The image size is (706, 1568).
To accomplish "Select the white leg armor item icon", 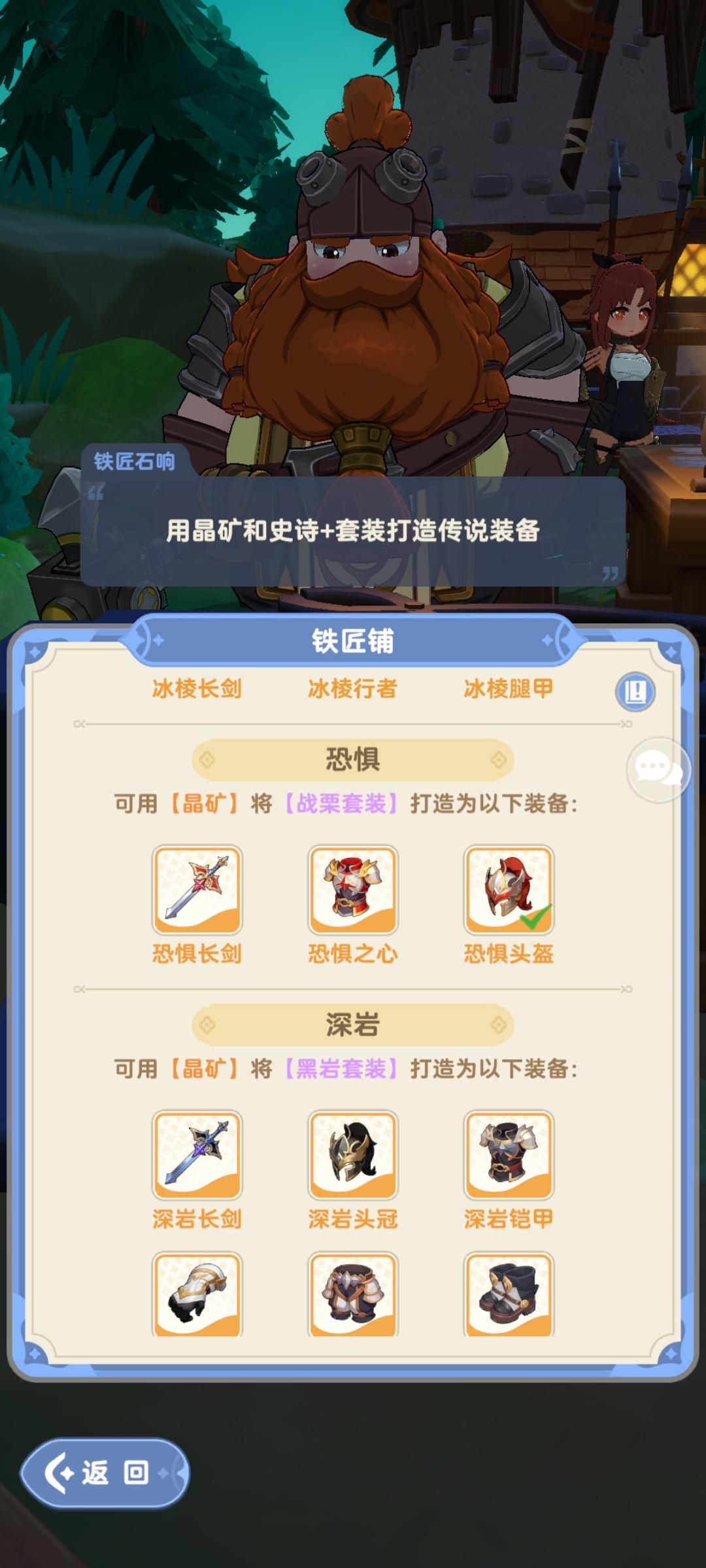I will tap(352, 1296).
